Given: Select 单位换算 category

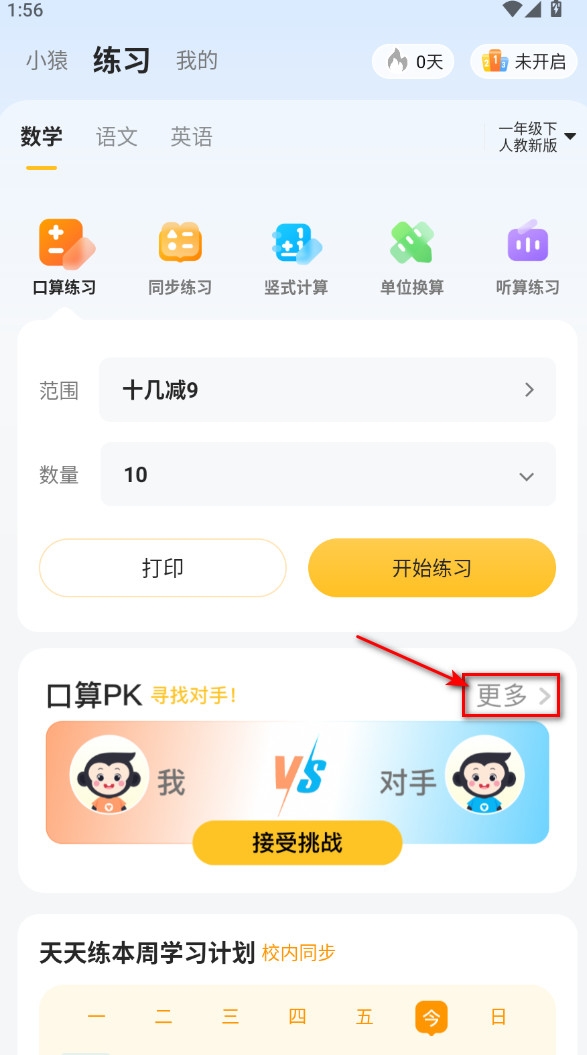Looking at the screenshot, I should 412,258.
